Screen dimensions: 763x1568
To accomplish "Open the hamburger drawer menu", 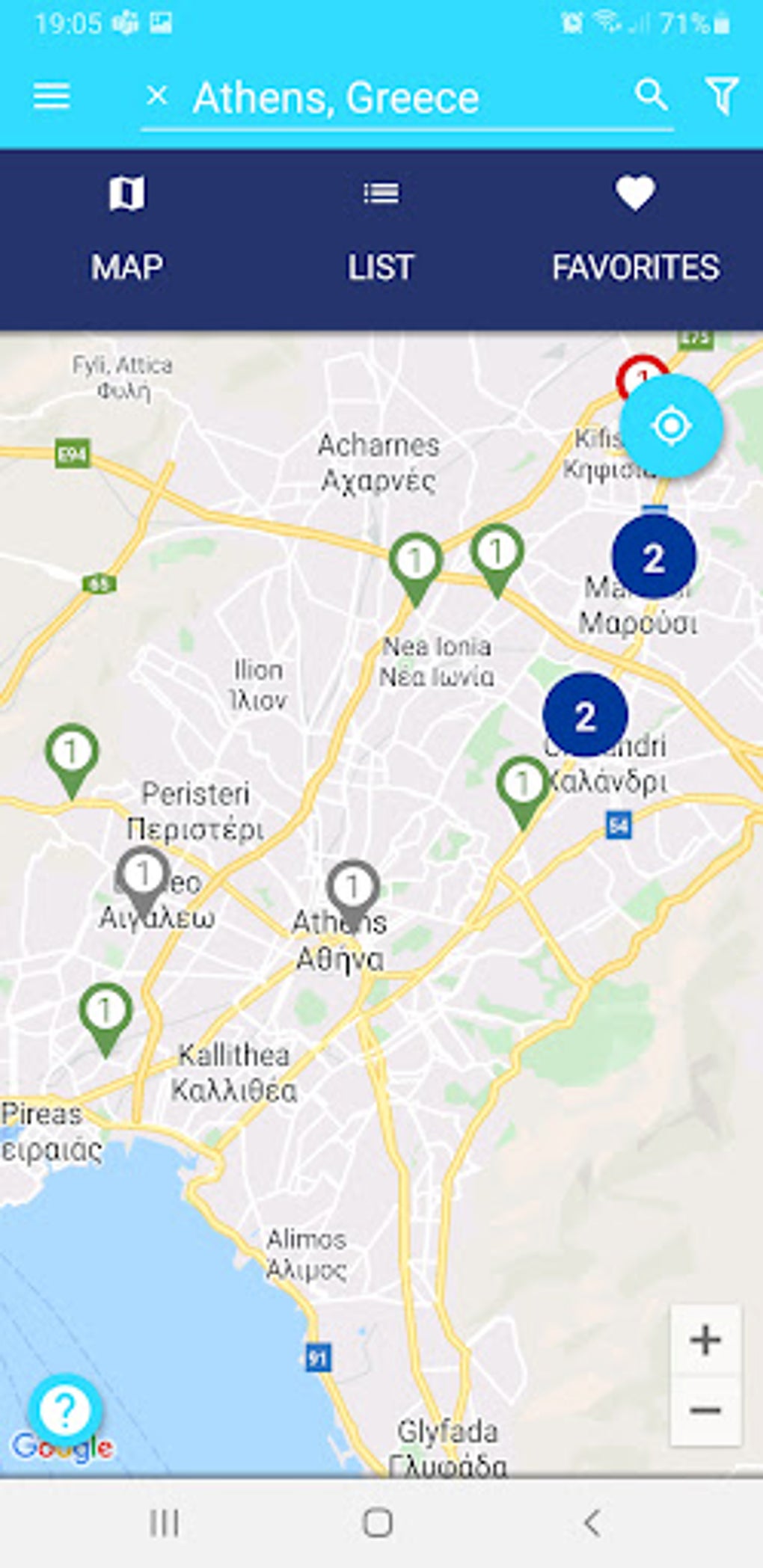I will [52, 96].
